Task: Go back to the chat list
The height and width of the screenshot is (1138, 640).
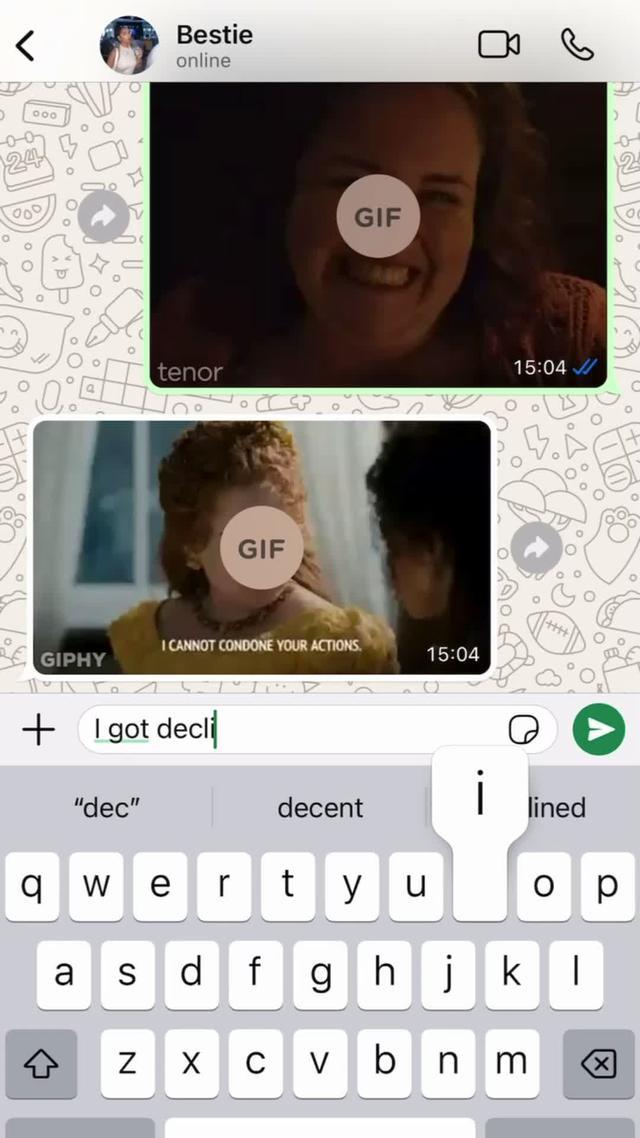Action: [x=27, y=46]
